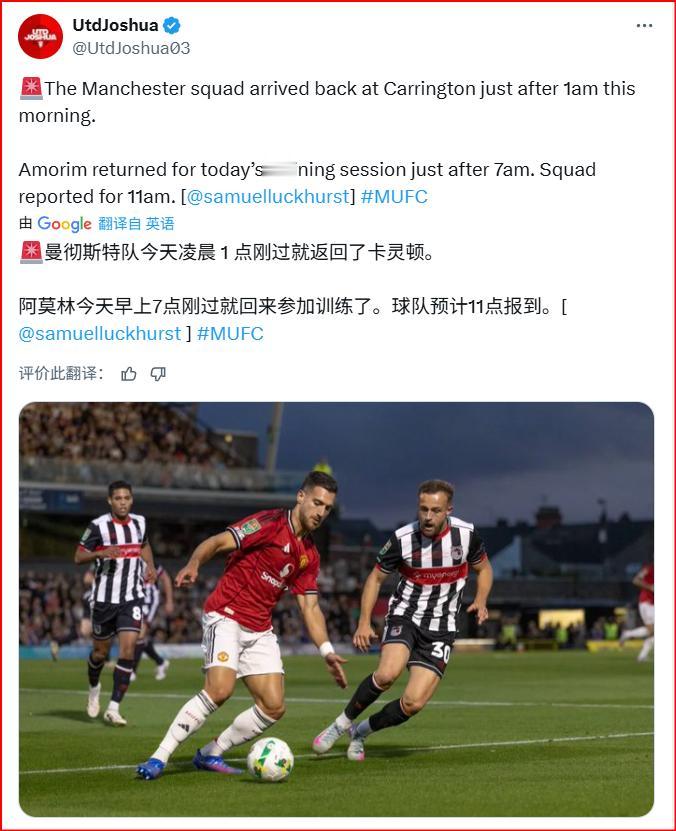Open the post's three-dot overflow menu
This screenshot has height=831, width=676.
pyautogui.click(x=644, y=26)
